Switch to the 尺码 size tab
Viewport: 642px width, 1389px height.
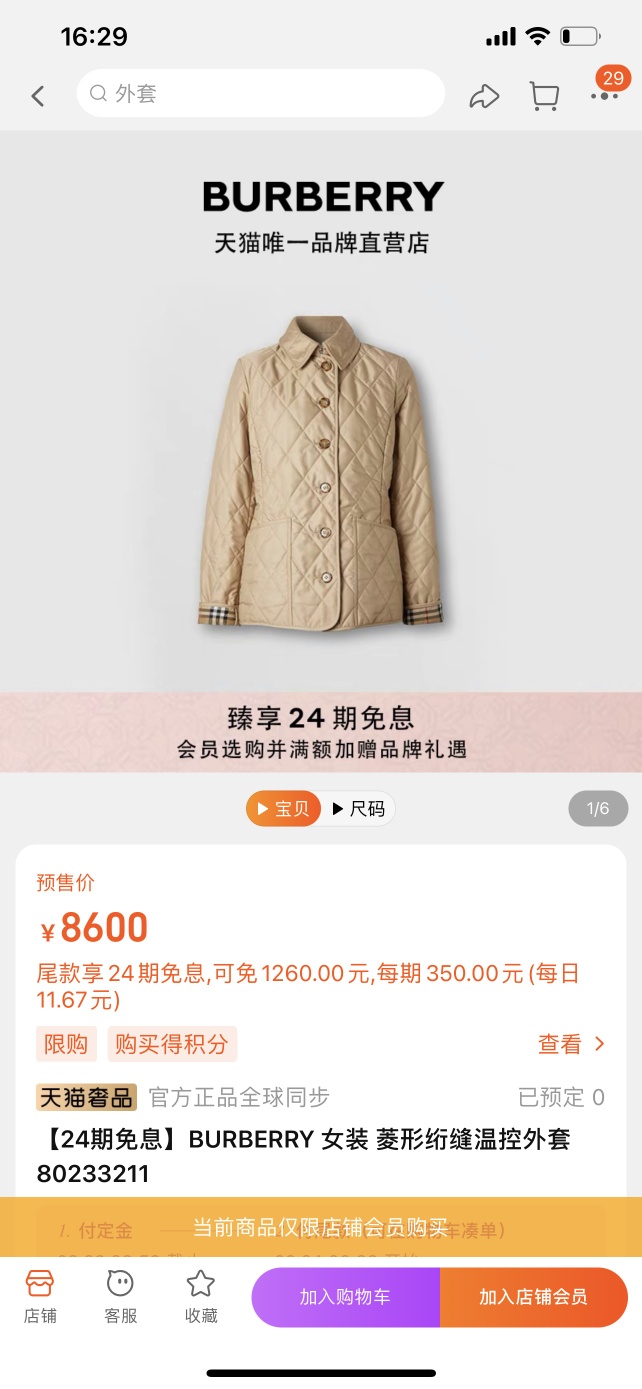359,808
